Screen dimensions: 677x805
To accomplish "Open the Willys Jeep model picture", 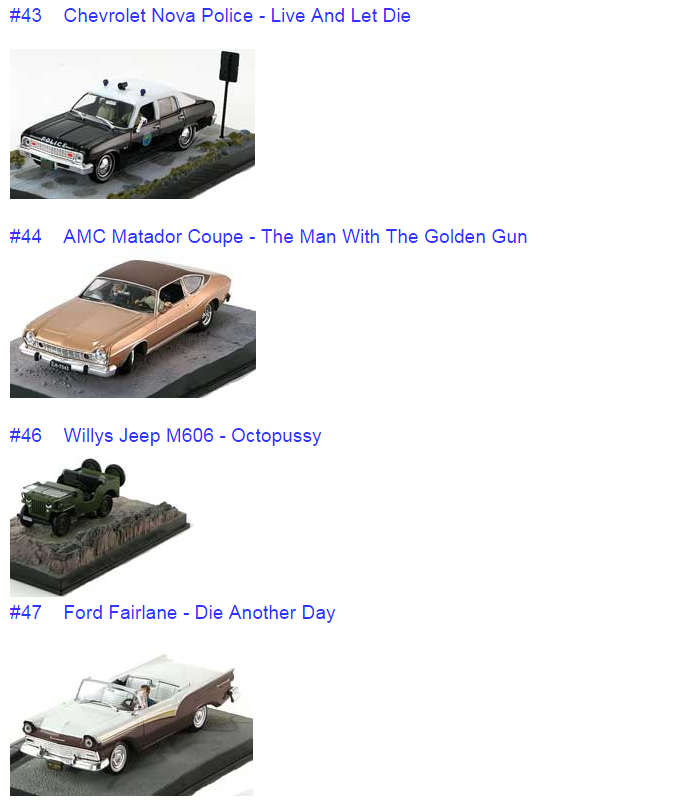I will pyautogui.click(x=100, y=526).
